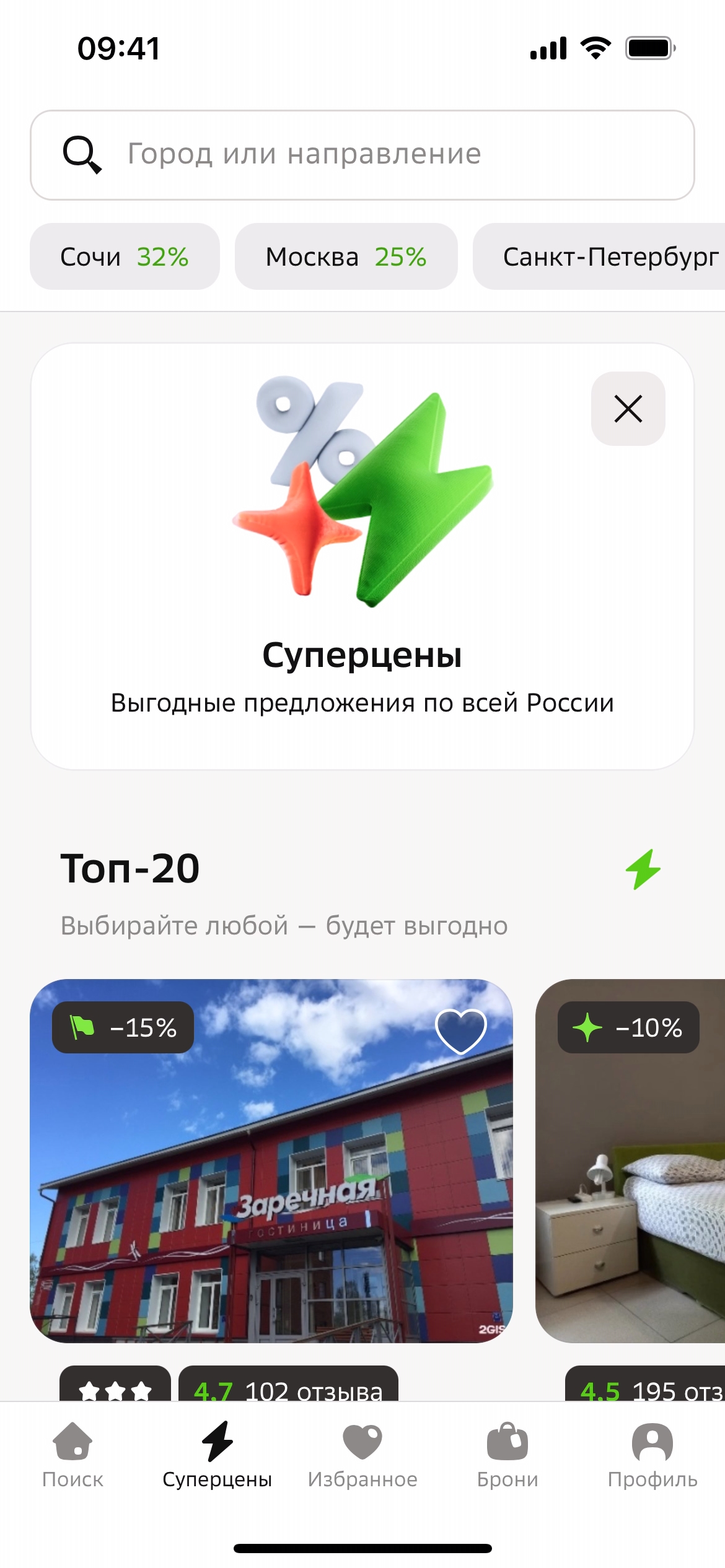Viewport: 725px width, 1568px height.
Task: Open the Профиль tab
Action: point(652,1455)
